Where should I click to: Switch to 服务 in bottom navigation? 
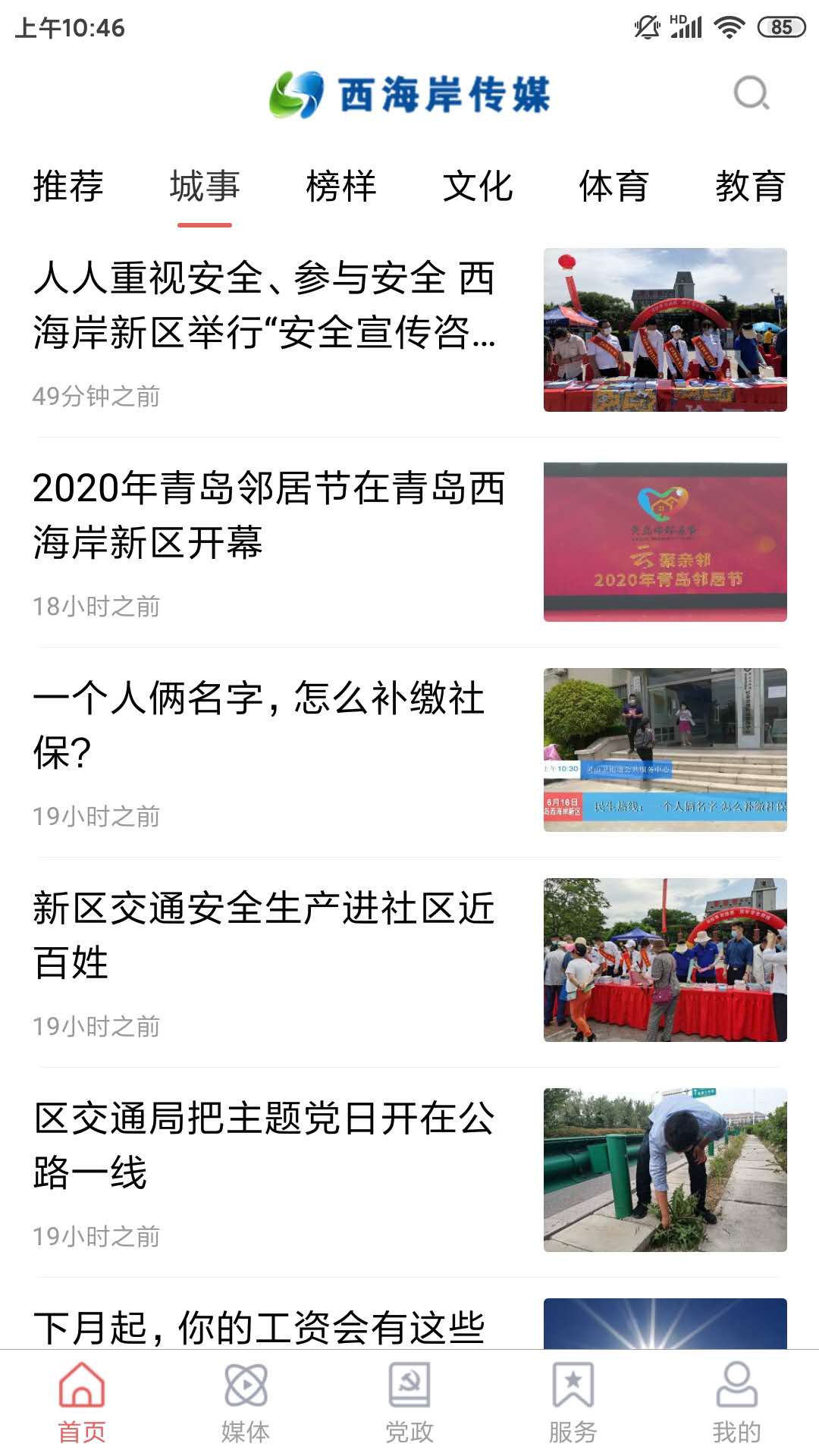click(x=573, y=1403)
